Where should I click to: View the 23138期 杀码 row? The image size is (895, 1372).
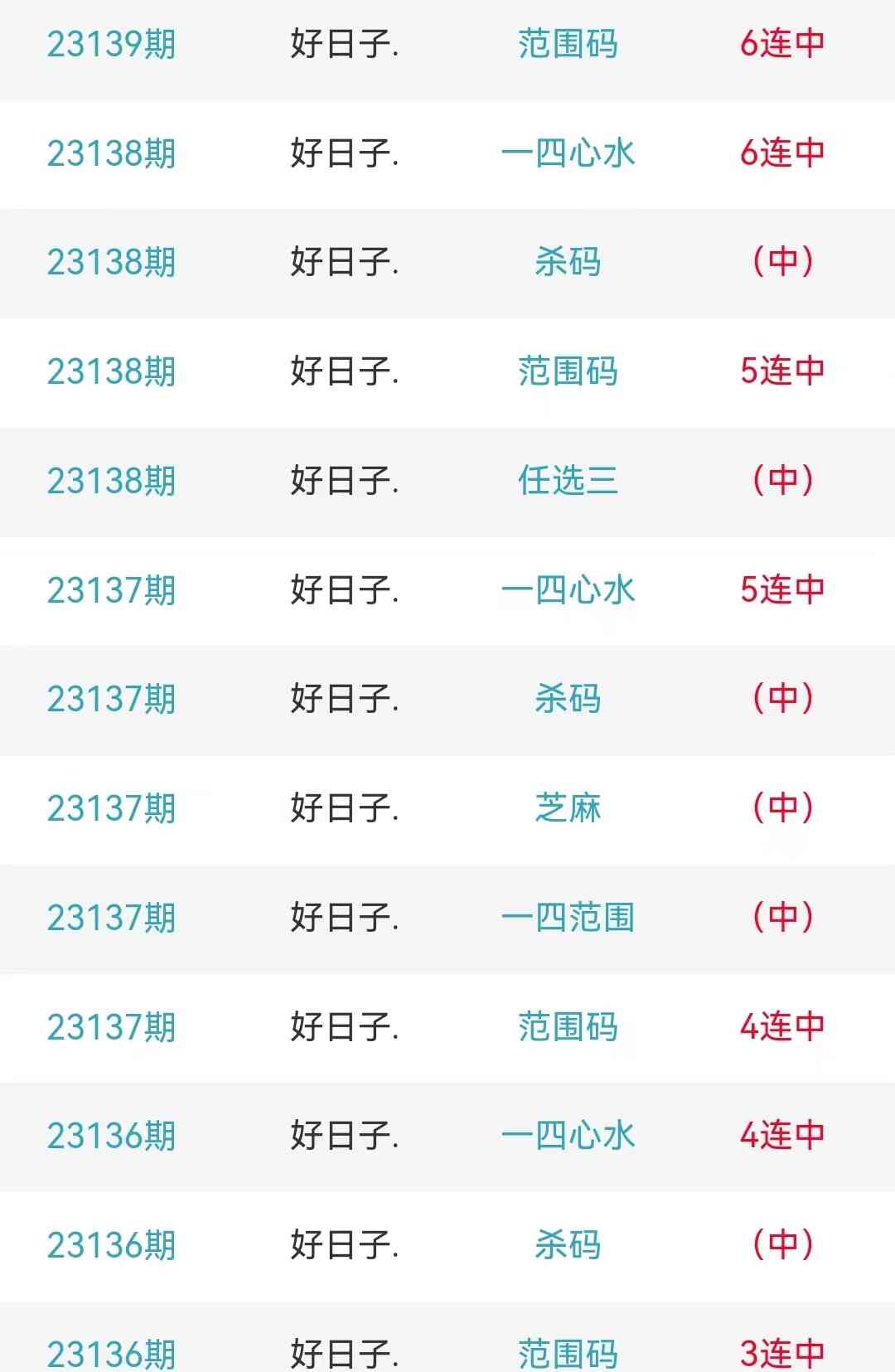click(x=568, y=262)
